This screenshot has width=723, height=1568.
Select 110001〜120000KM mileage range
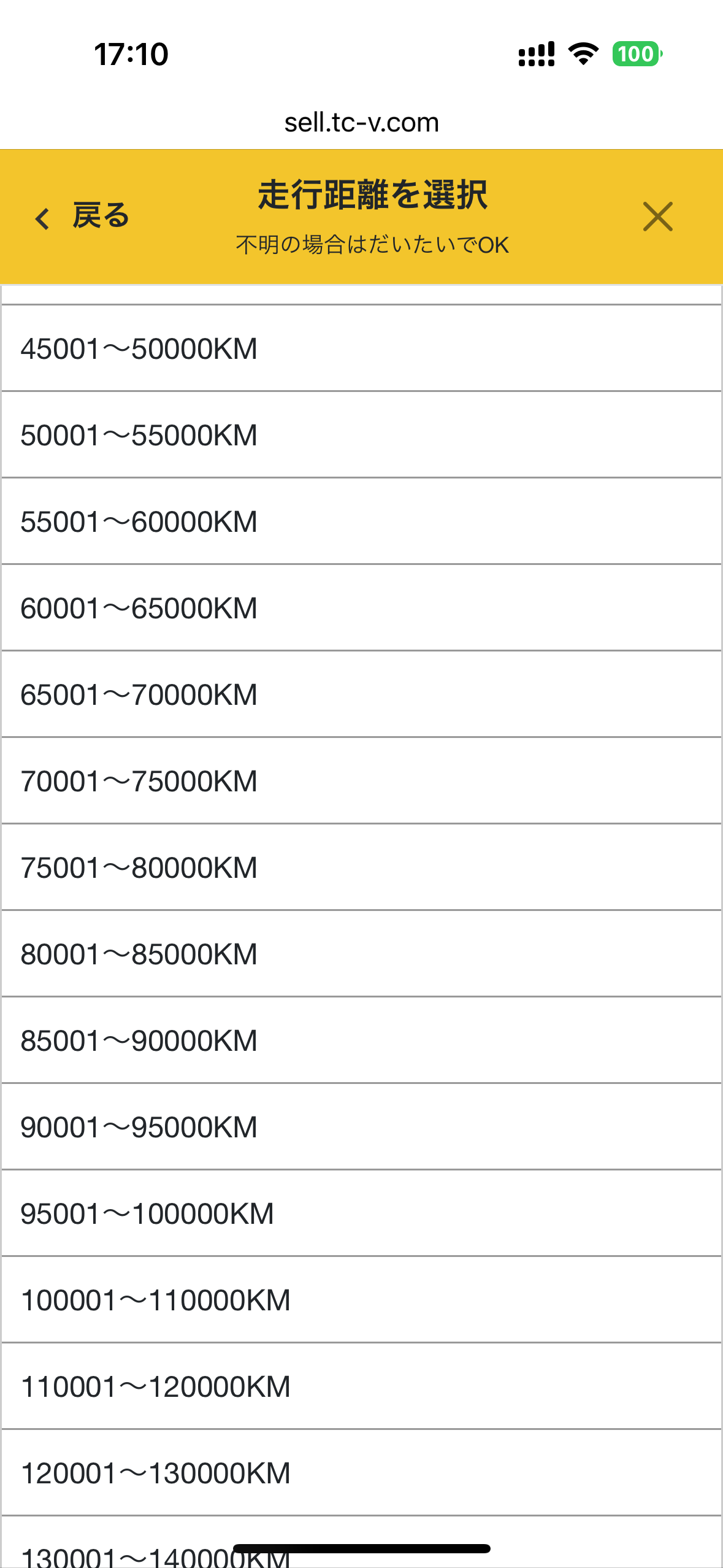tap(361, 1386)
